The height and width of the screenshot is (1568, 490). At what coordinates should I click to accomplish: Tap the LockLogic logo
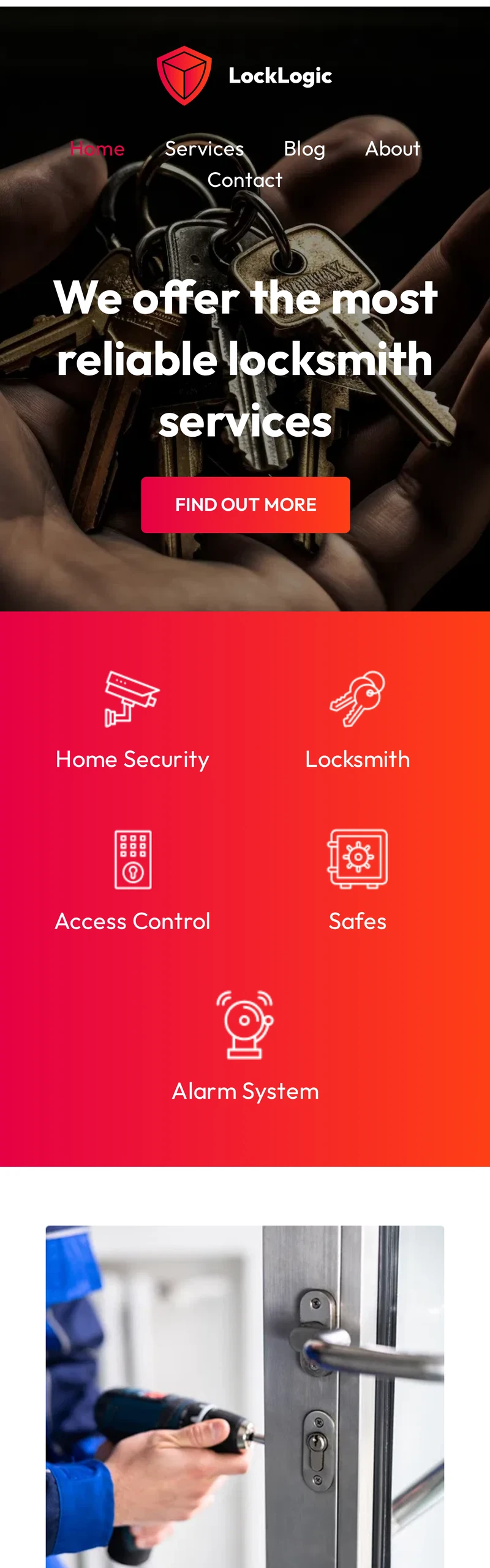click(244, 76)
